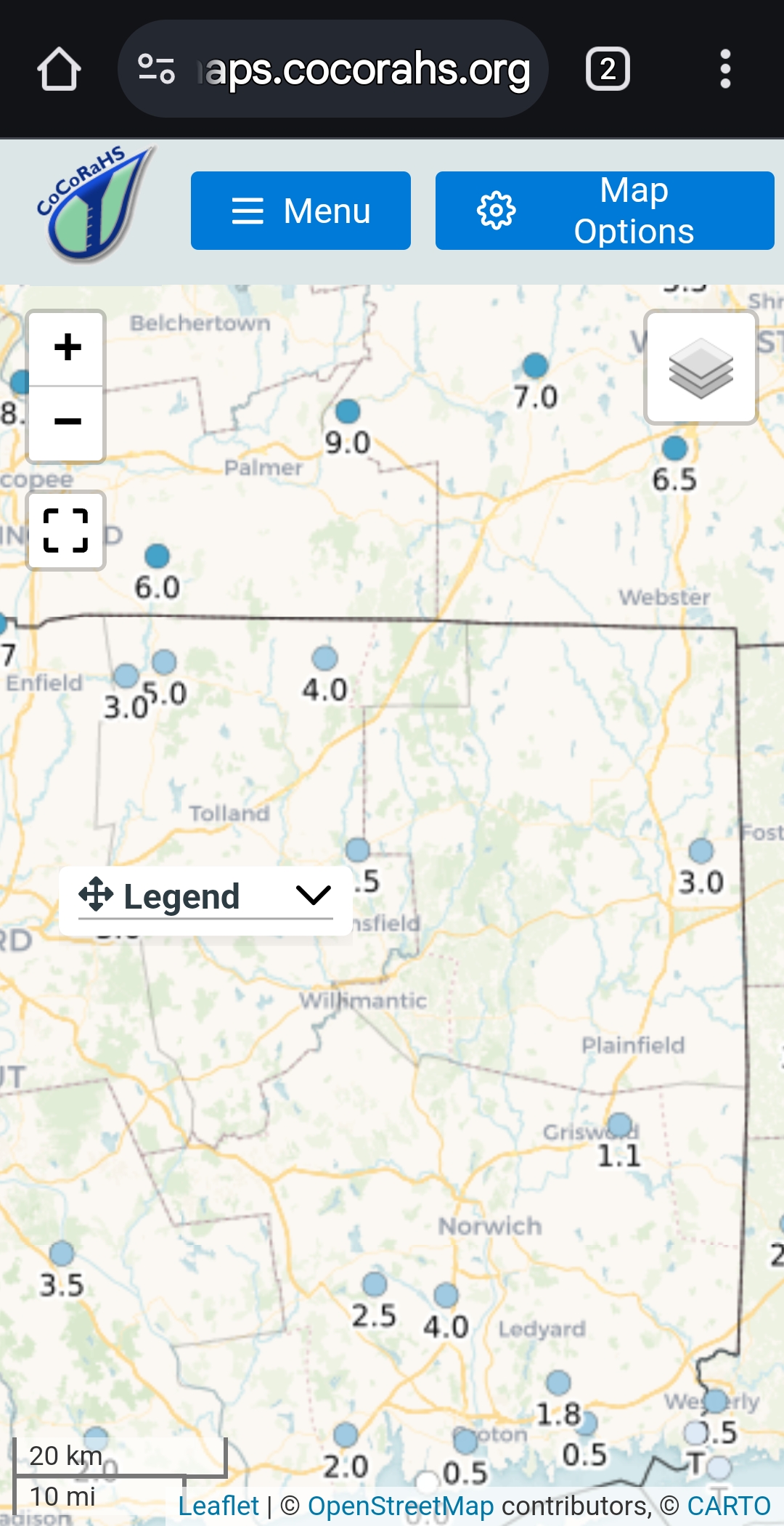The image size is (784, 1526).
Task: Toggle fullscreen map view
Action: point(66,530)
